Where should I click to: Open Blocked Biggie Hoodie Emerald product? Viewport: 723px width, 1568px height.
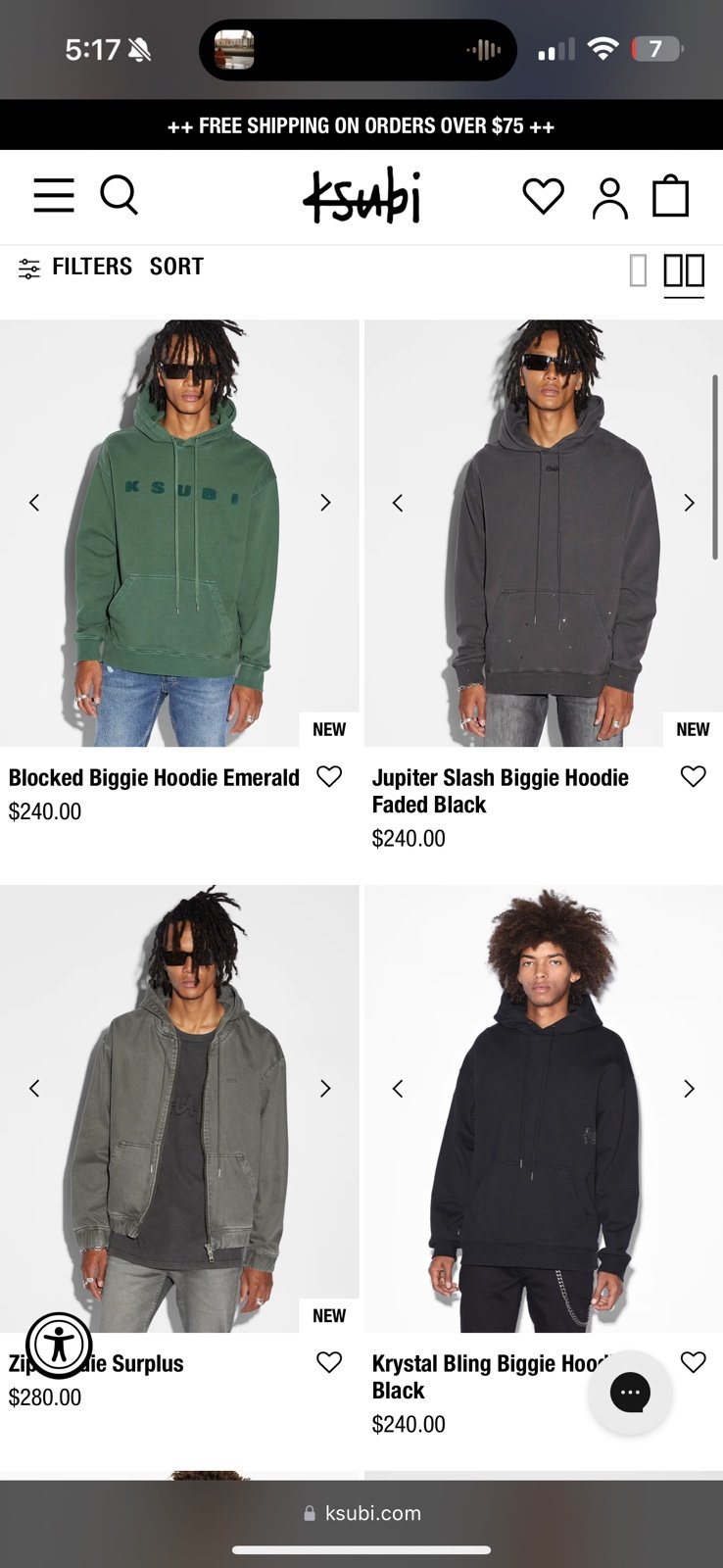tap(154, 778)
